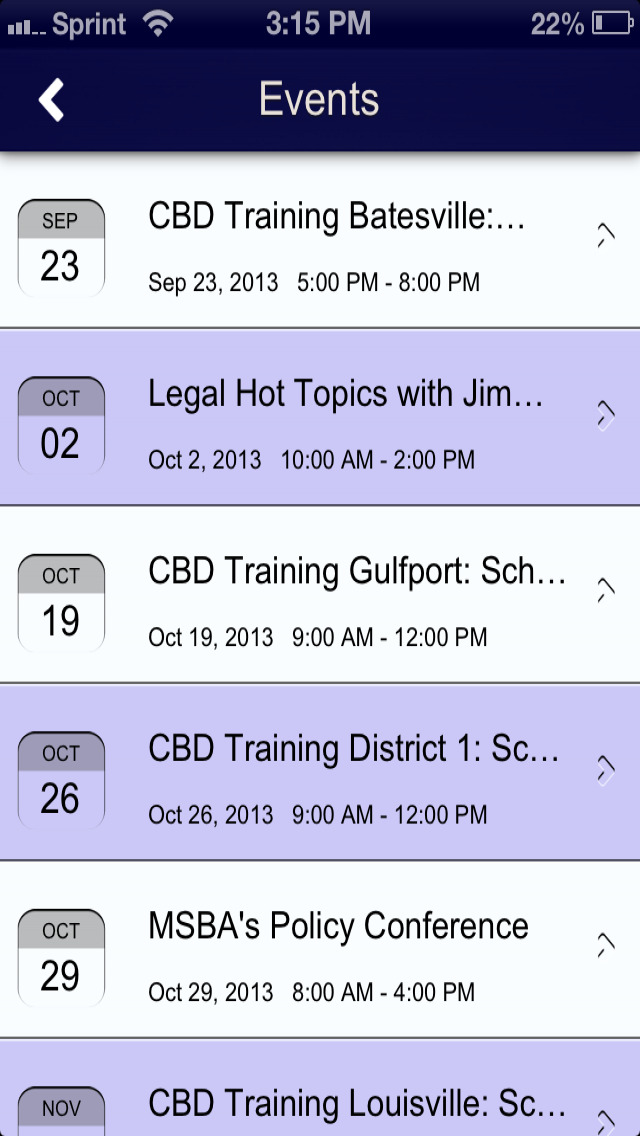The width and height of the screenshot is (640, 1136).
Task: View the CBD Training Gulfport event
Action: pyautogui.click(x=320, y=595)
